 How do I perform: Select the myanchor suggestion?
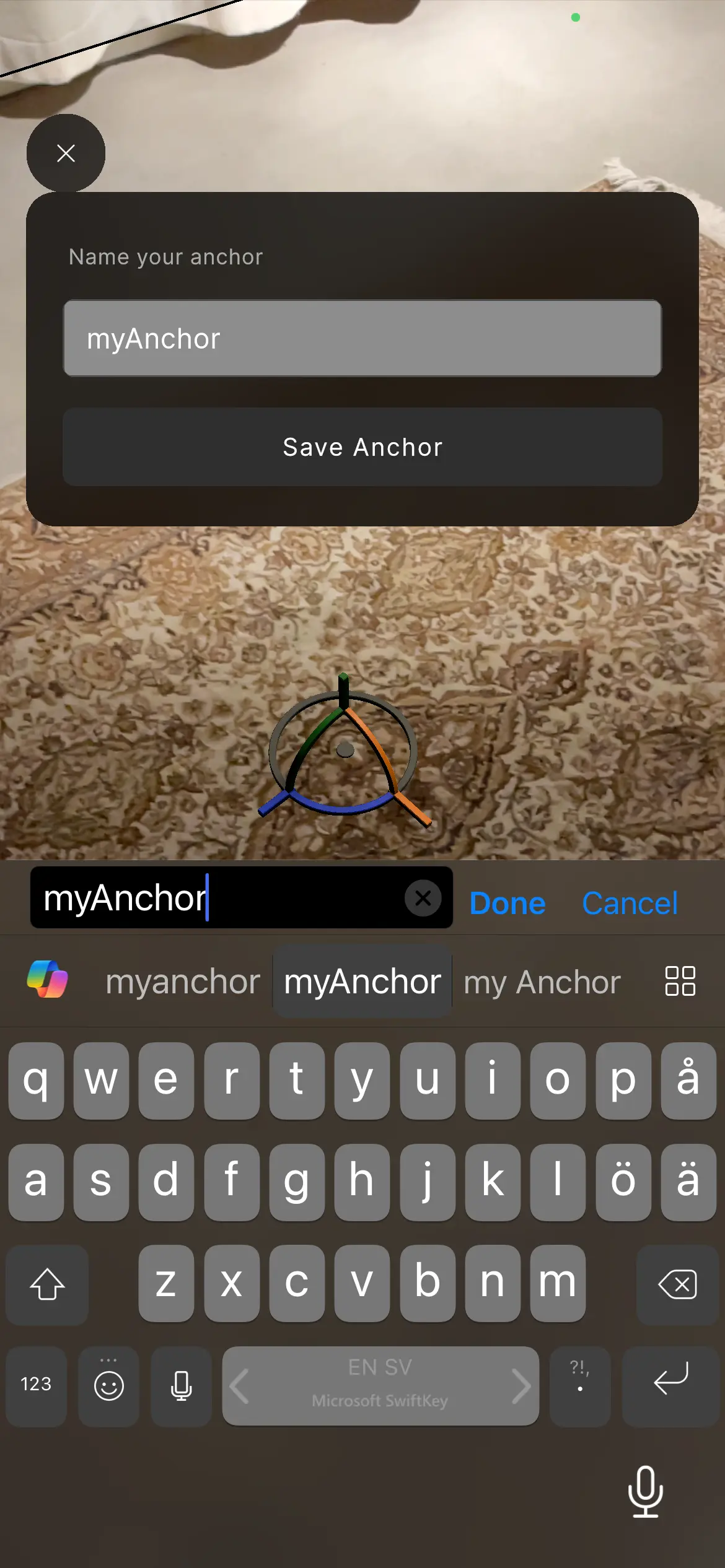click(183, 982)
